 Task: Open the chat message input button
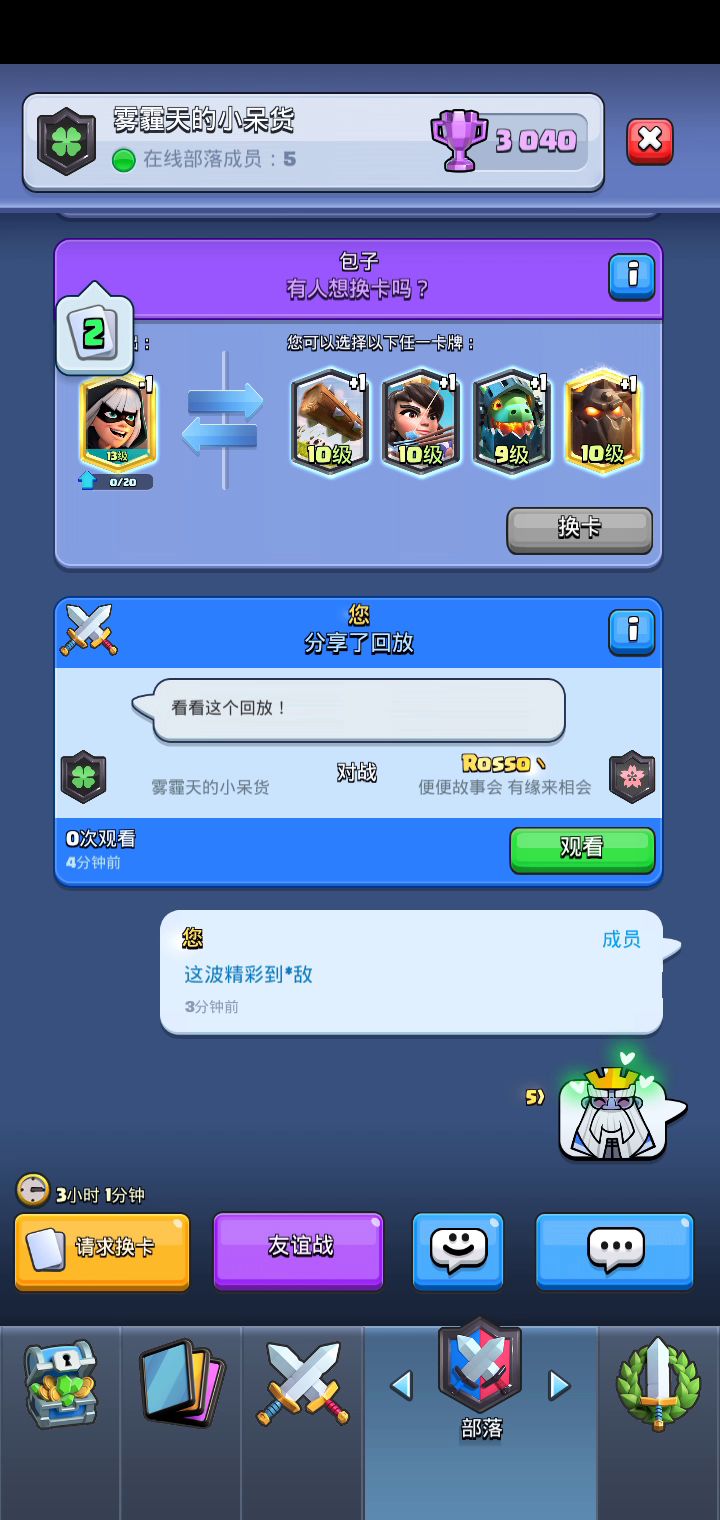coord(614,1249)
